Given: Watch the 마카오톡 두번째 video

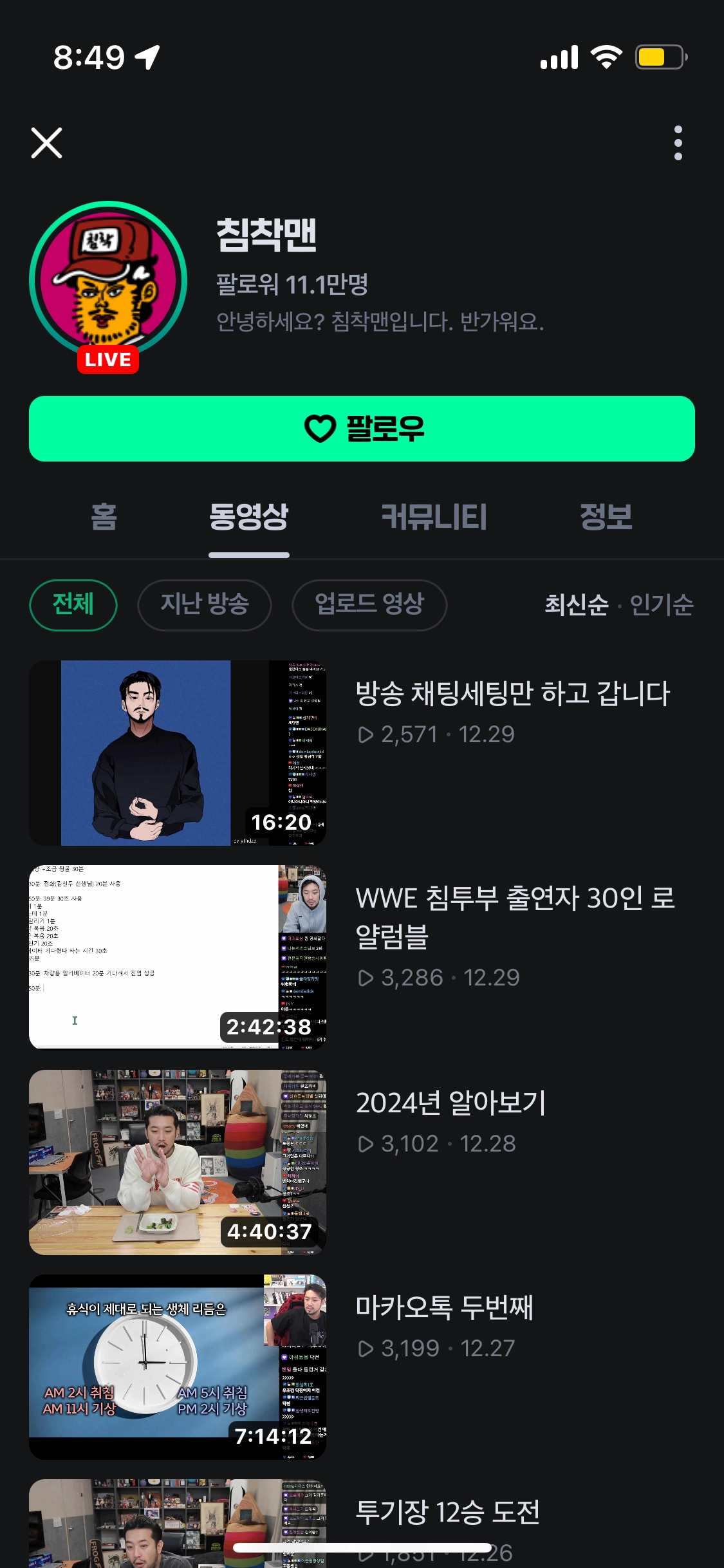Looking at the screenshot, I should [x=178, y=1367].
